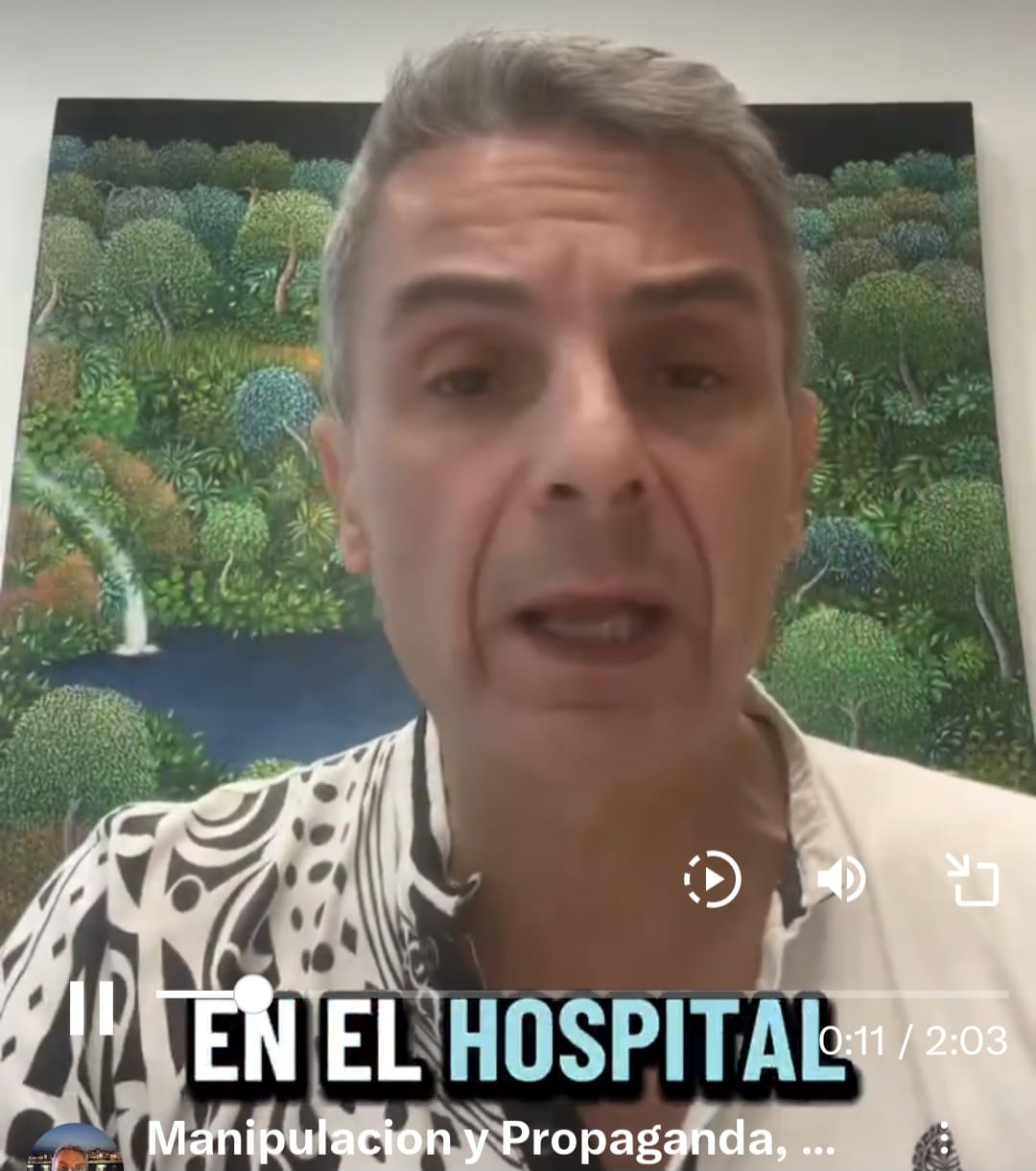Mute the video sound
Screen dimensions: 1036x1171
tap(840, 879)
